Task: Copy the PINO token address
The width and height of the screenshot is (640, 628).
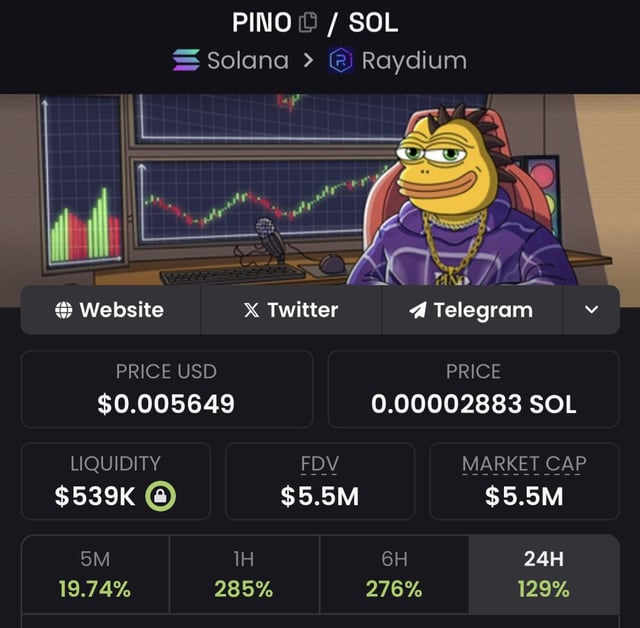Action: point(308,21)
